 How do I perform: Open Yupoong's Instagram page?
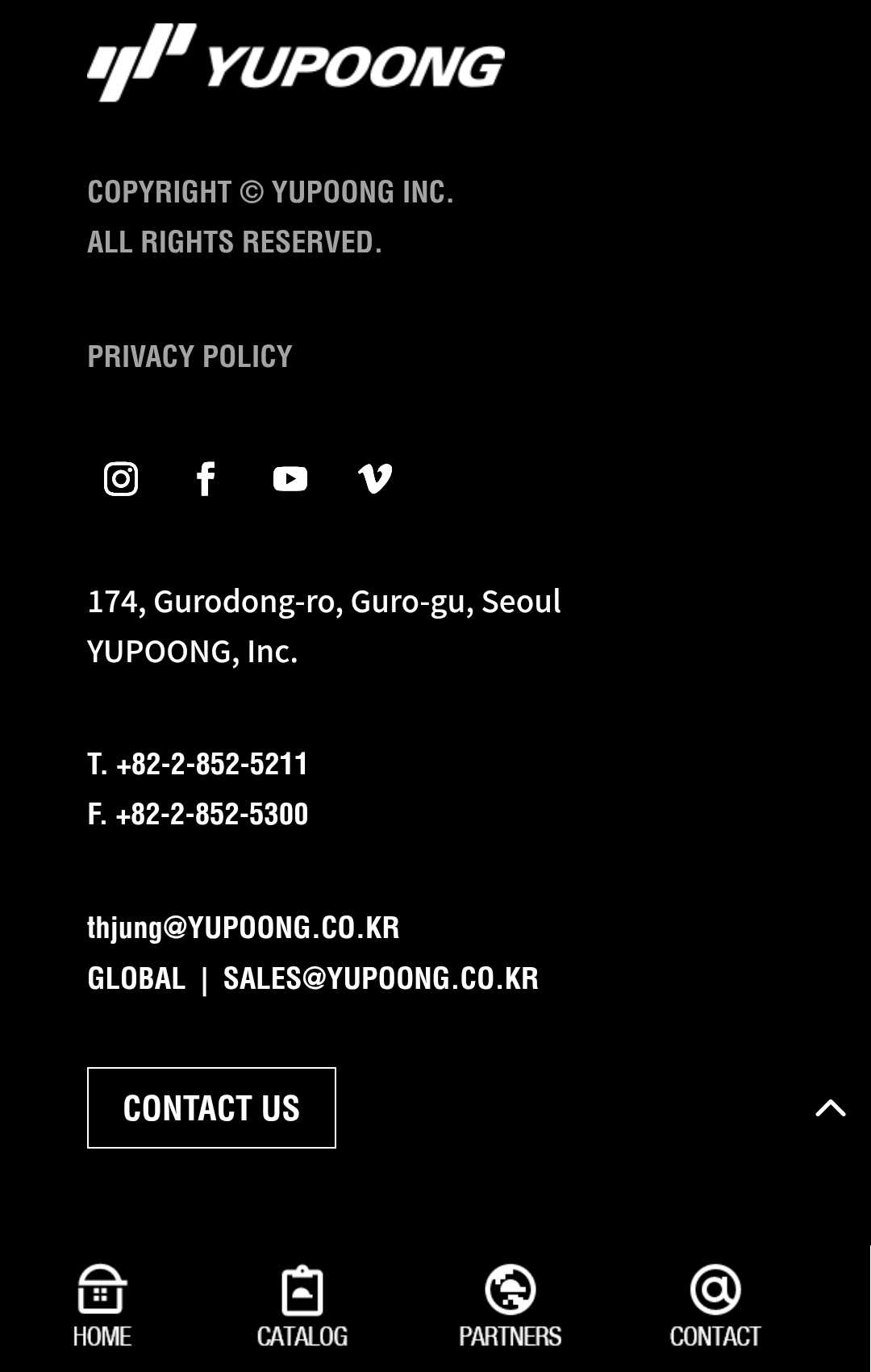tap(121, 479)
